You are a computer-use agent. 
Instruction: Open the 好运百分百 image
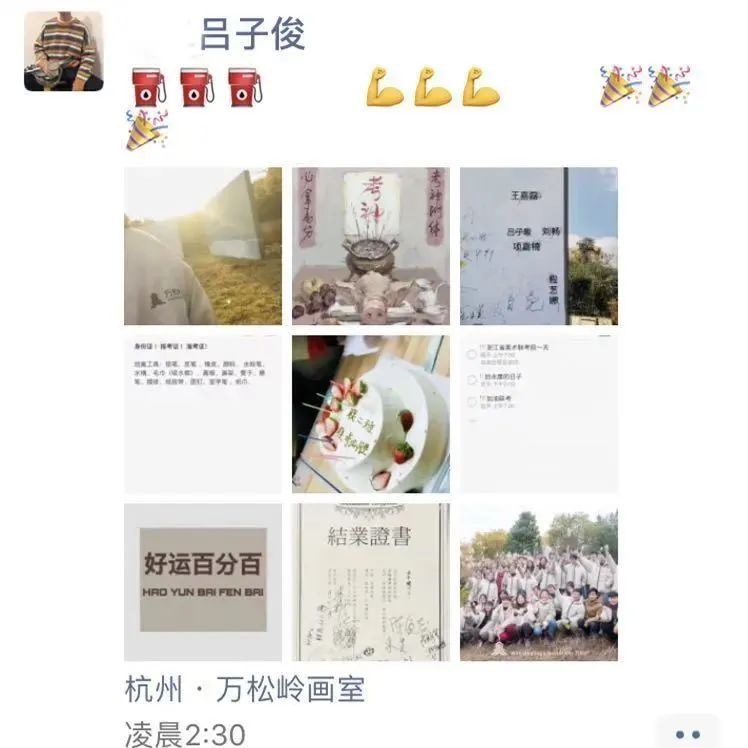pyautogui.click(x=203, y=582)
